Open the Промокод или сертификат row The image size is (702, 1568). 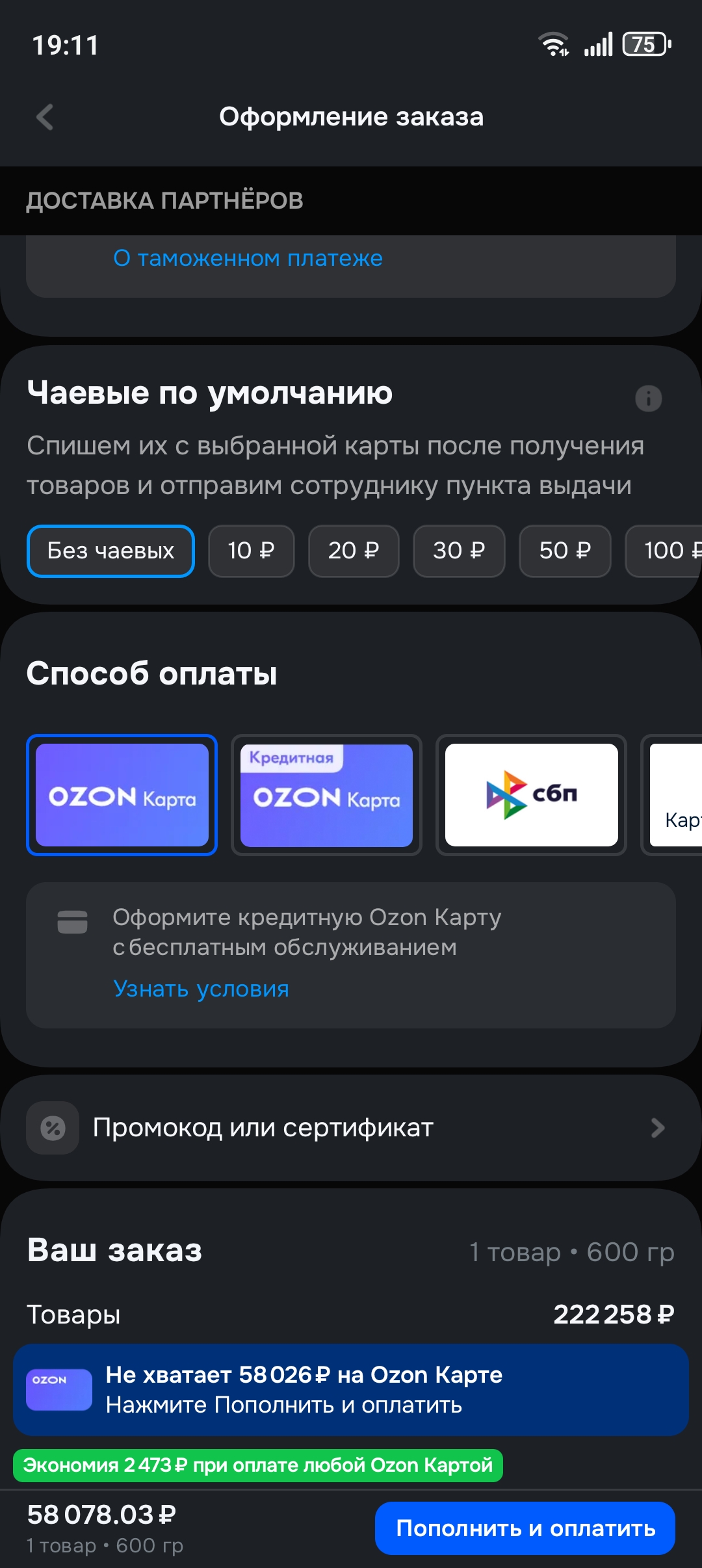point(351,1128)
